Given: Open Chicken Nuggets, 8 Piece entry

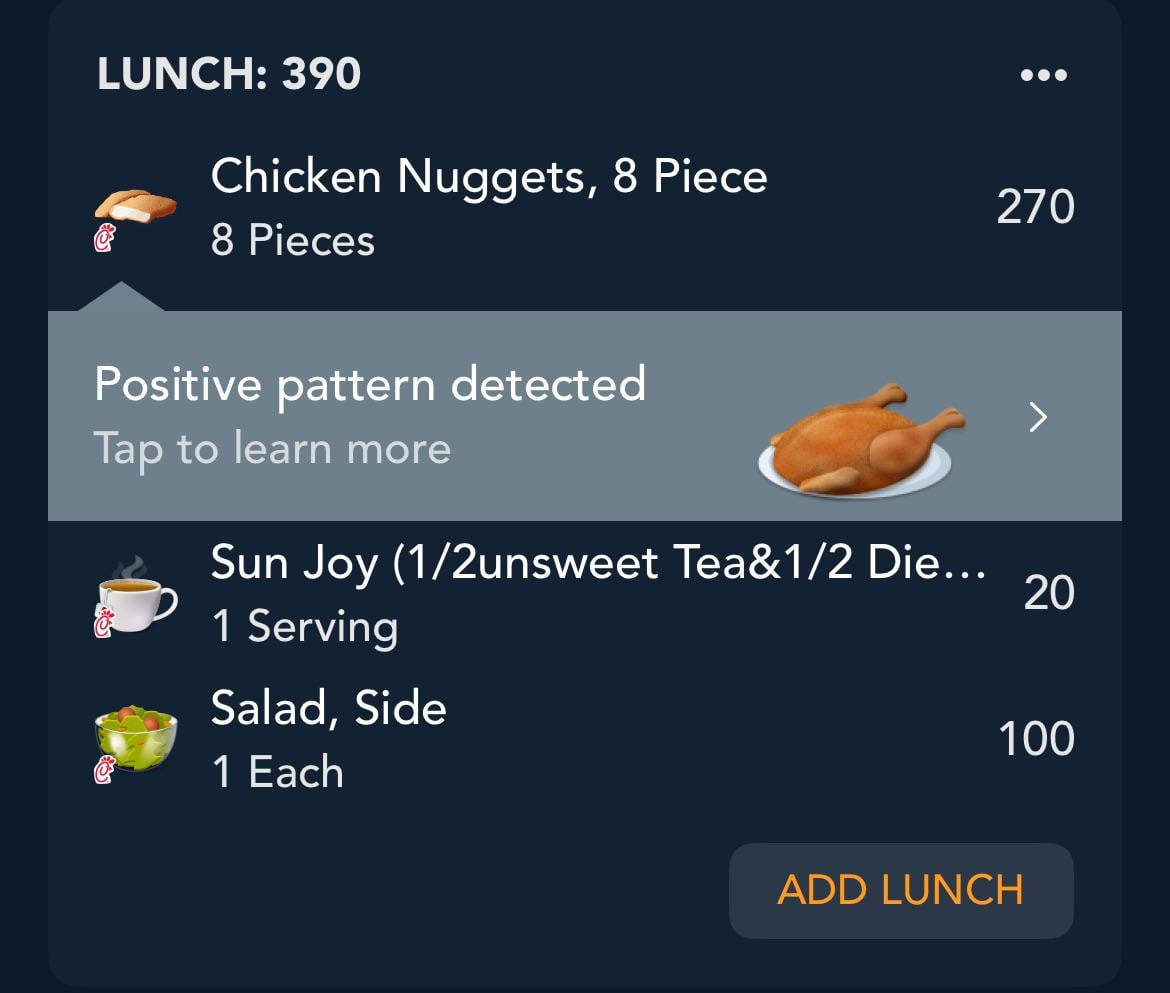Looking at the screenshot, I should [x=585, y=207].
